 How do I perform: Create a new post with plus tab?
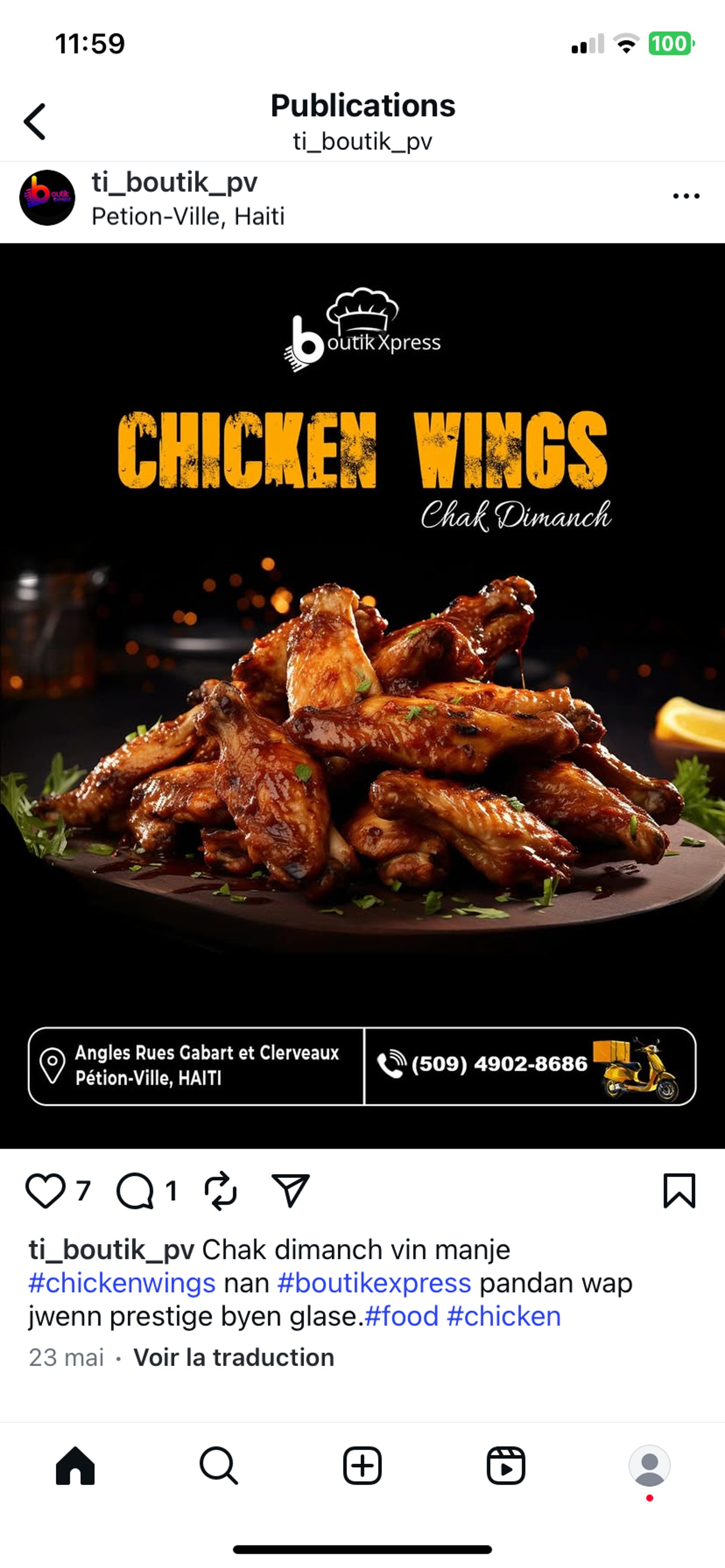[362, 1466]
